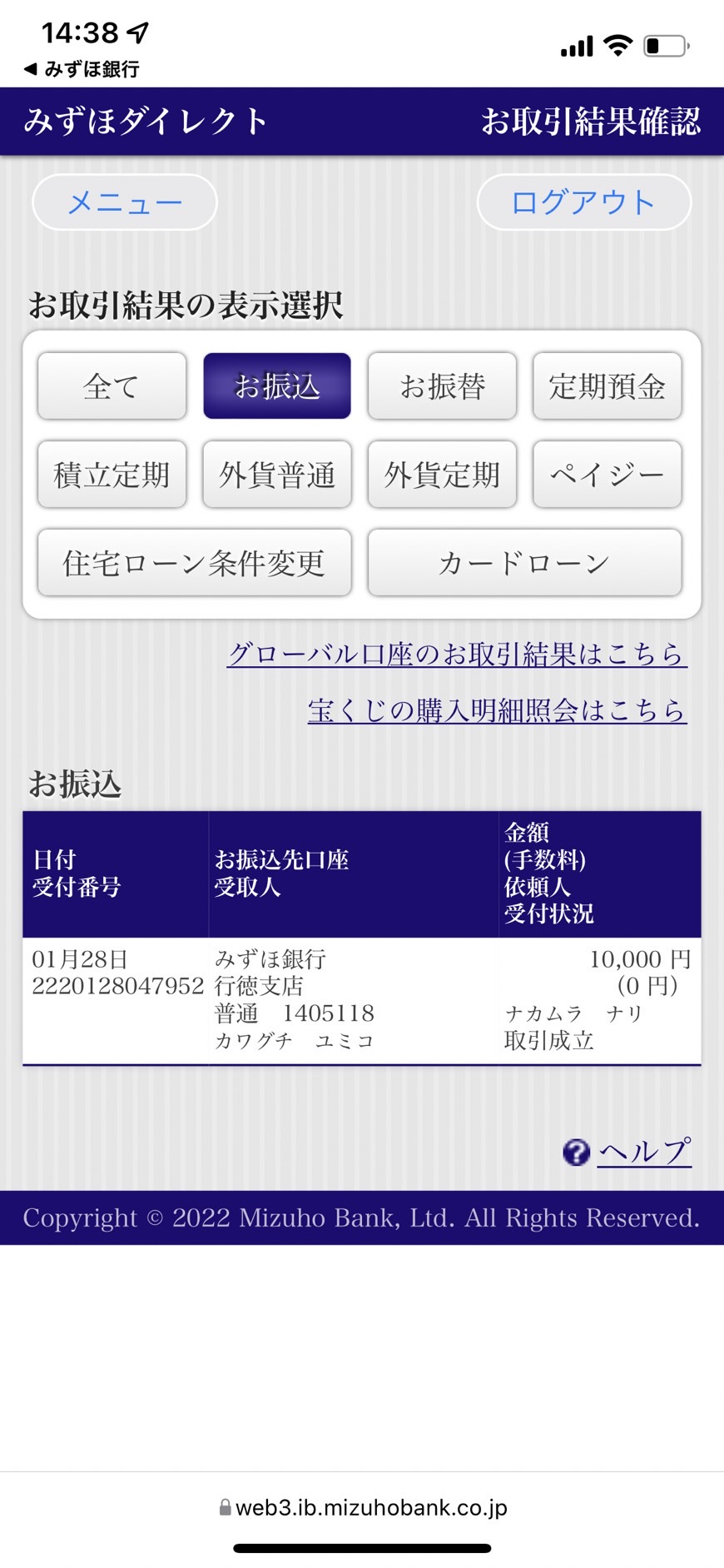Show カードローン transaction results
This screenshot has width=724, height=1568.
click(x=525, y=563)
